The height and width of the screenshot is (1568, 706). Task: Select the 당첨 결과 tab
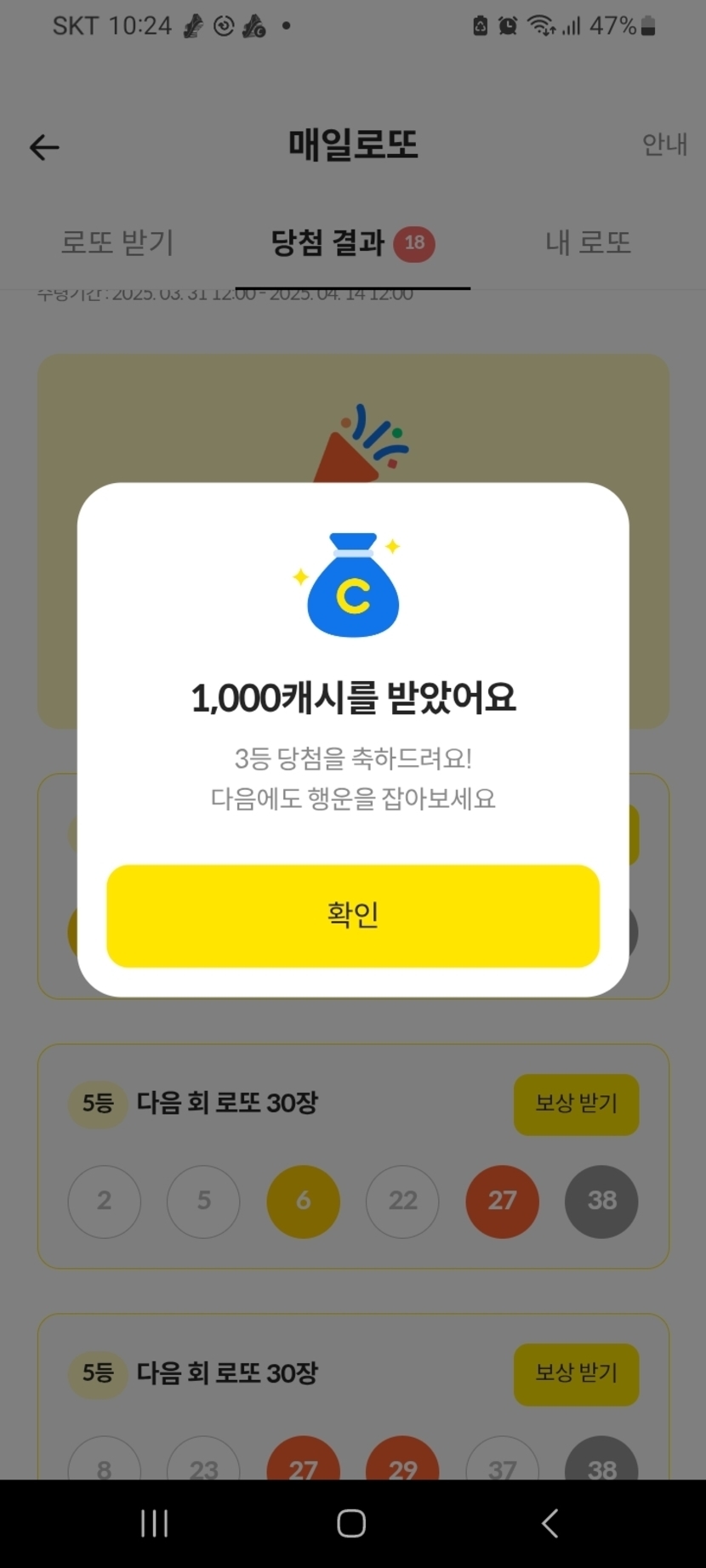pyautogui.click(x=328, y=244)
